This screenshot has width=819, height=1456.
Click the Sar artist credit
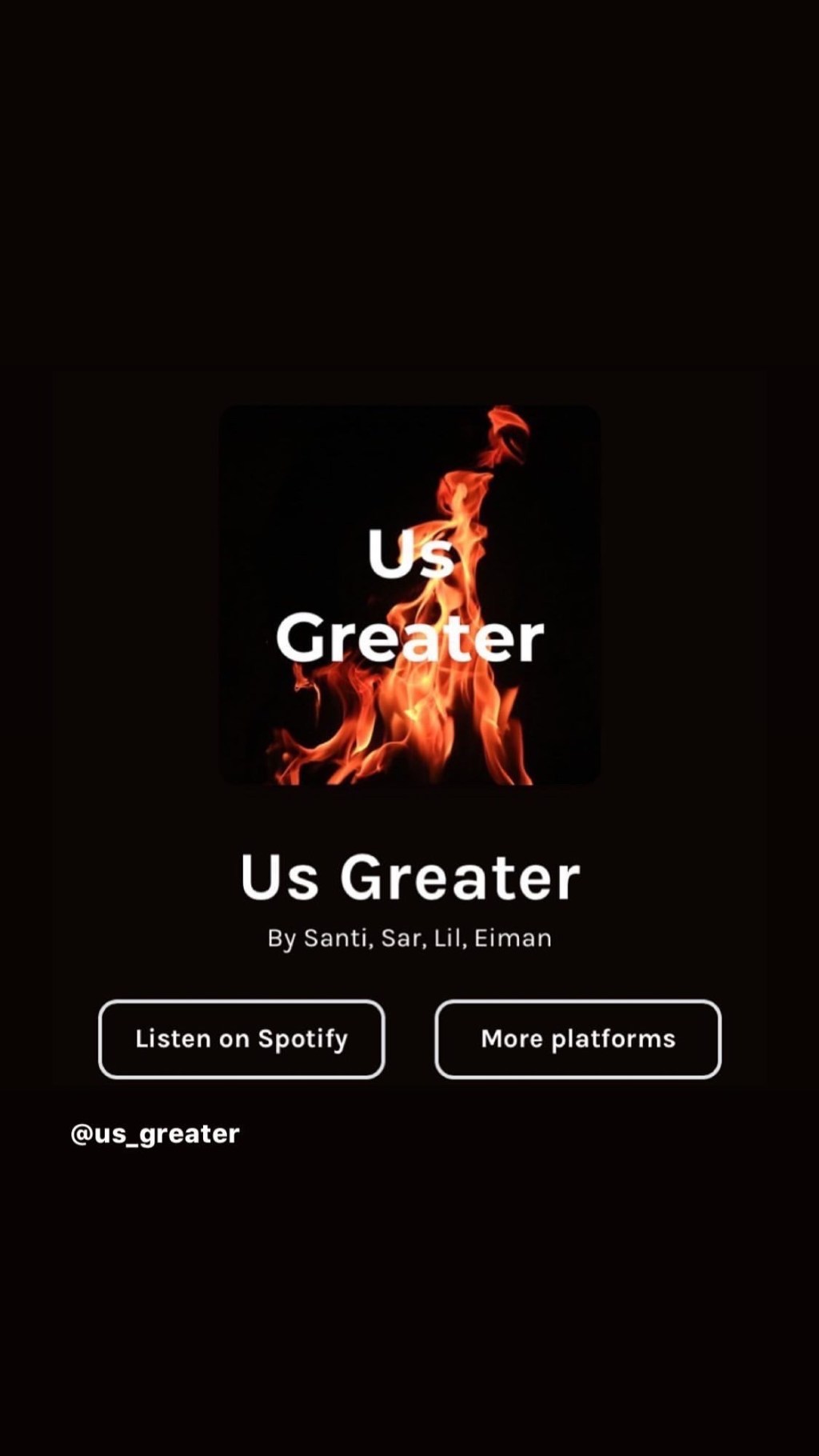pos(406,938)
